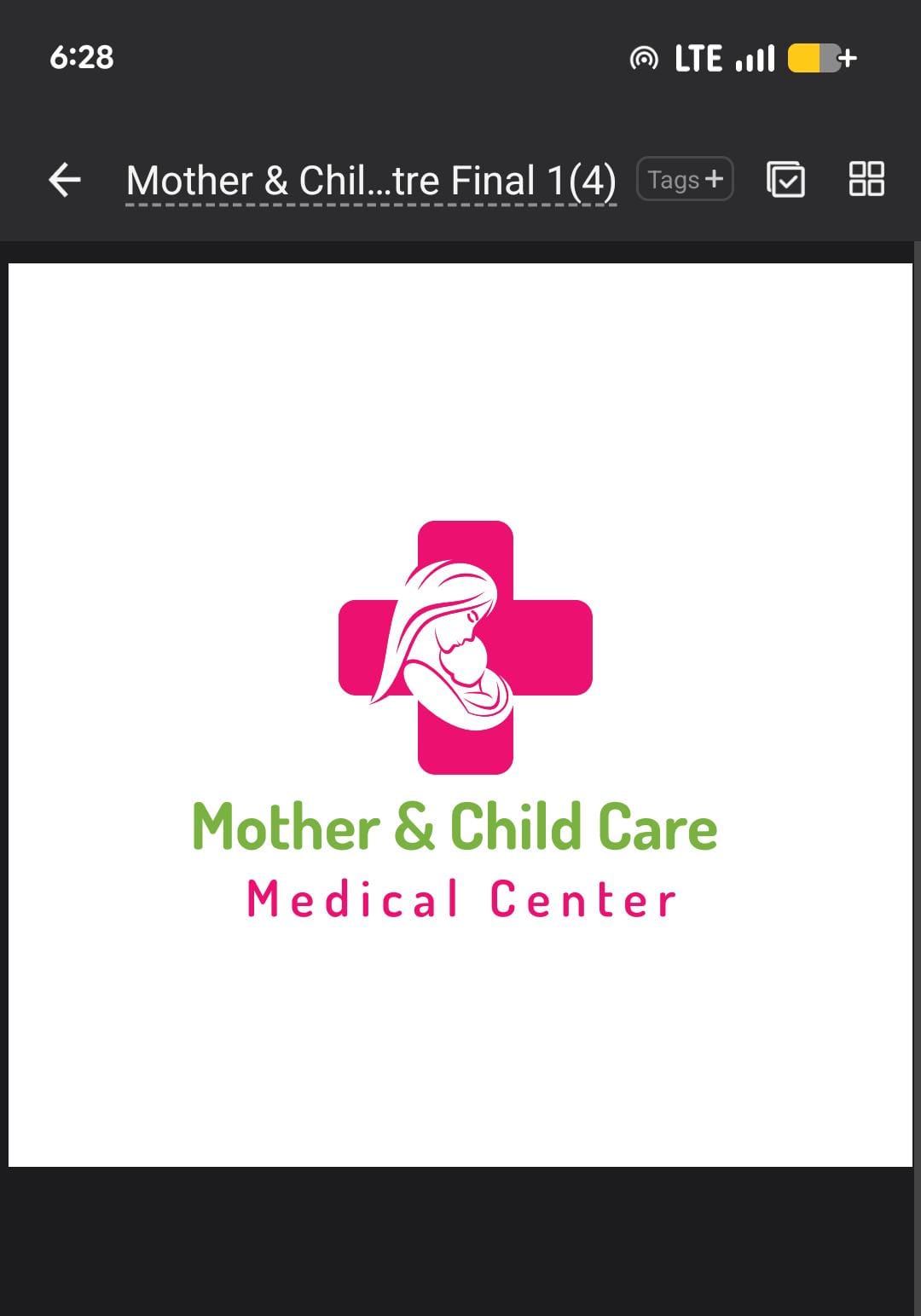The image size is (921, 1316).
Task: Switch to grid view of pages
Action: click(866, 180)
